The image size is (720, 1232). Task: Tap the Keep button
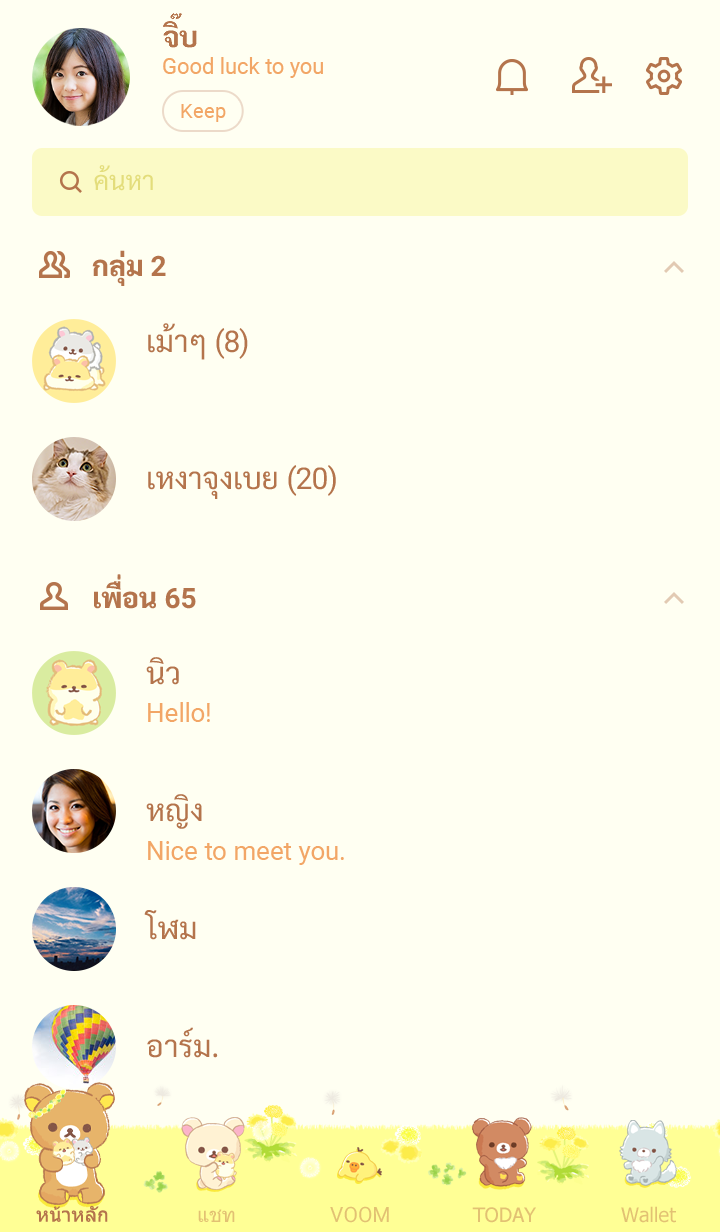pos(203,111)
